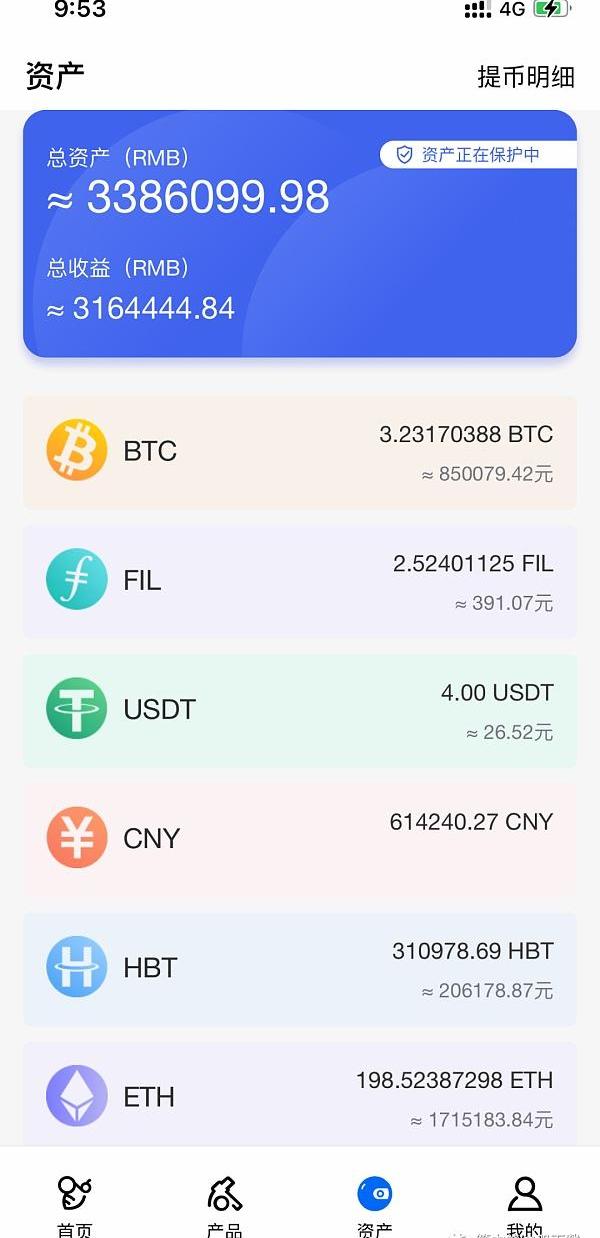View ETH asset details
The image size is (600, 1238).
[x=300, y=1096]
